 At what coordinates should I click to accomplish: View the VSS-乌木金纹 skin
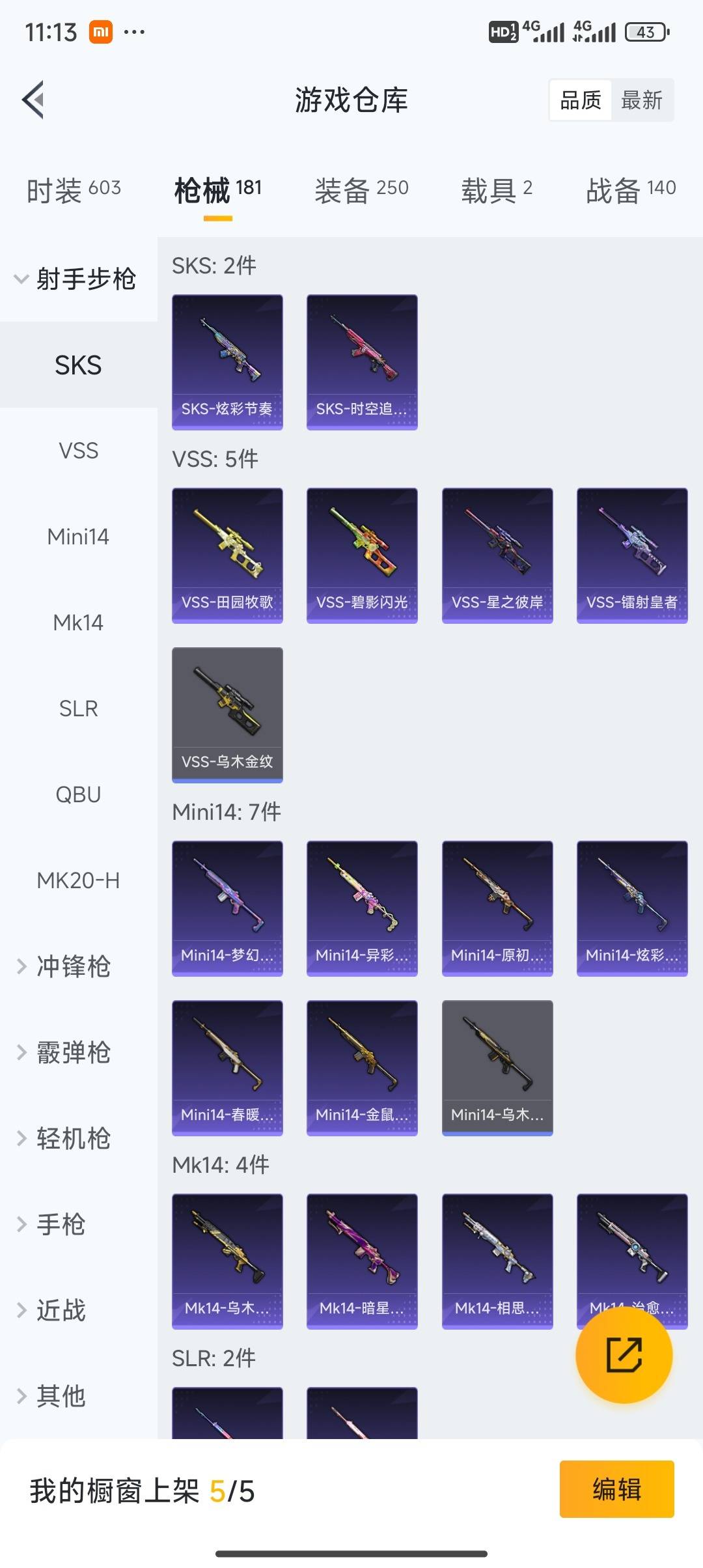click(227, 715)
